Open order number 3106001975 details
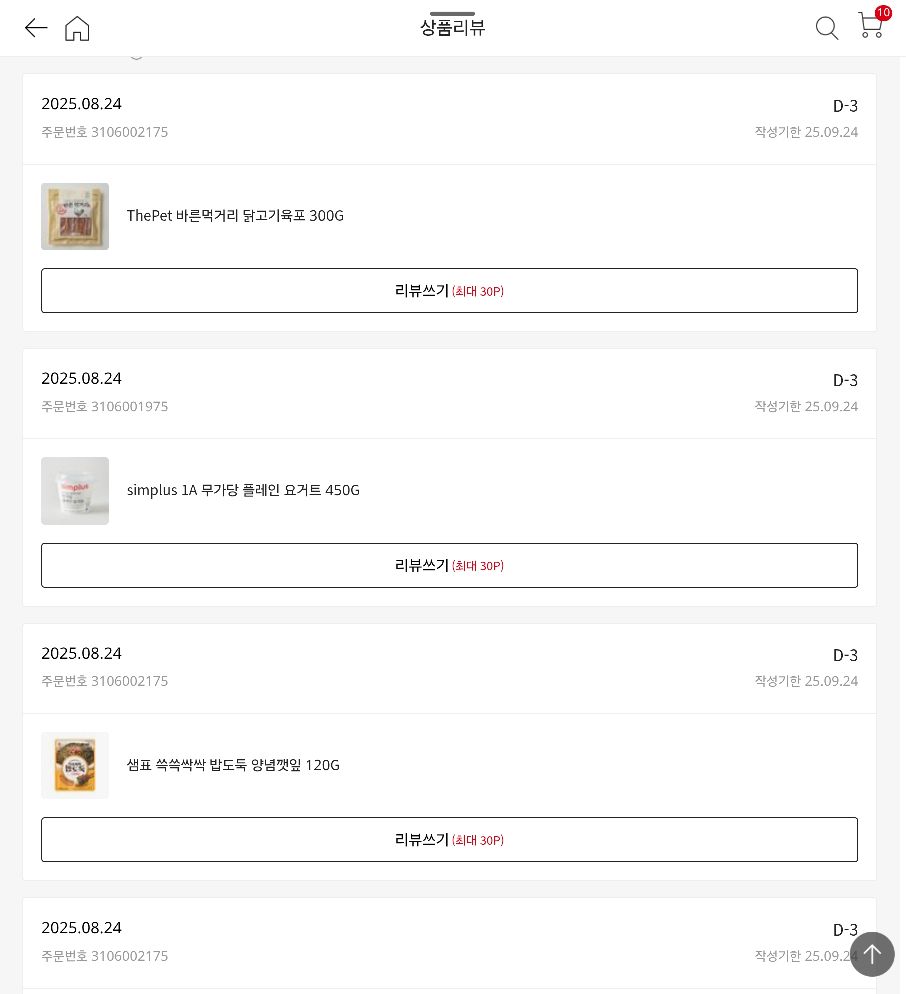The width and height of the screenshot is (906, 994). click(x=105, y=406)
